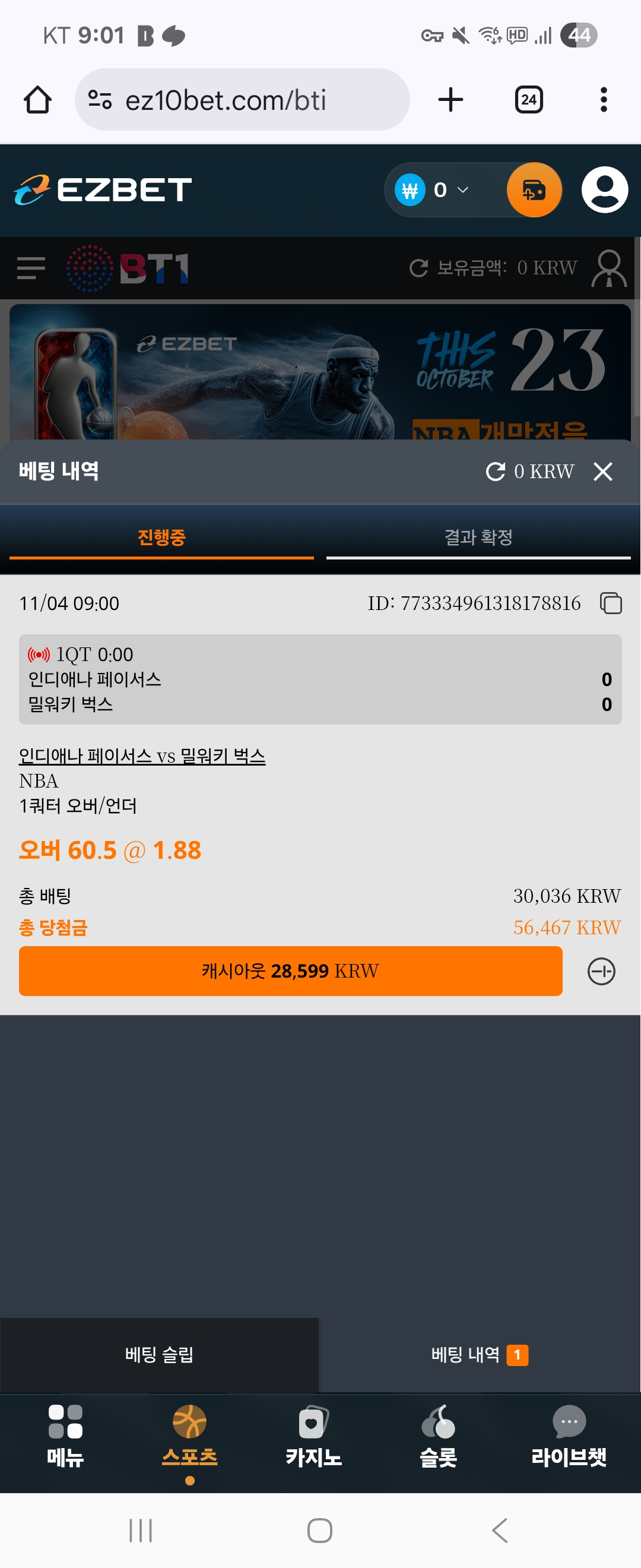Open the 슬롯 section
This screenshot has height=1568, width=641.
point(438,1435)
